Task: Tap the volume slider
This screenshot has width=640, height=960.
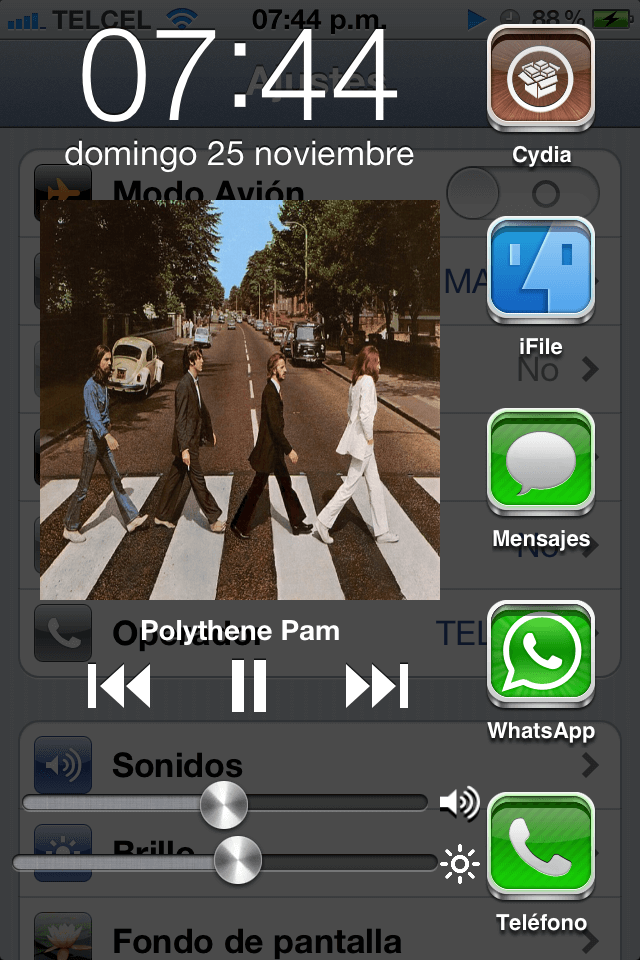Action: pos(224,803)
